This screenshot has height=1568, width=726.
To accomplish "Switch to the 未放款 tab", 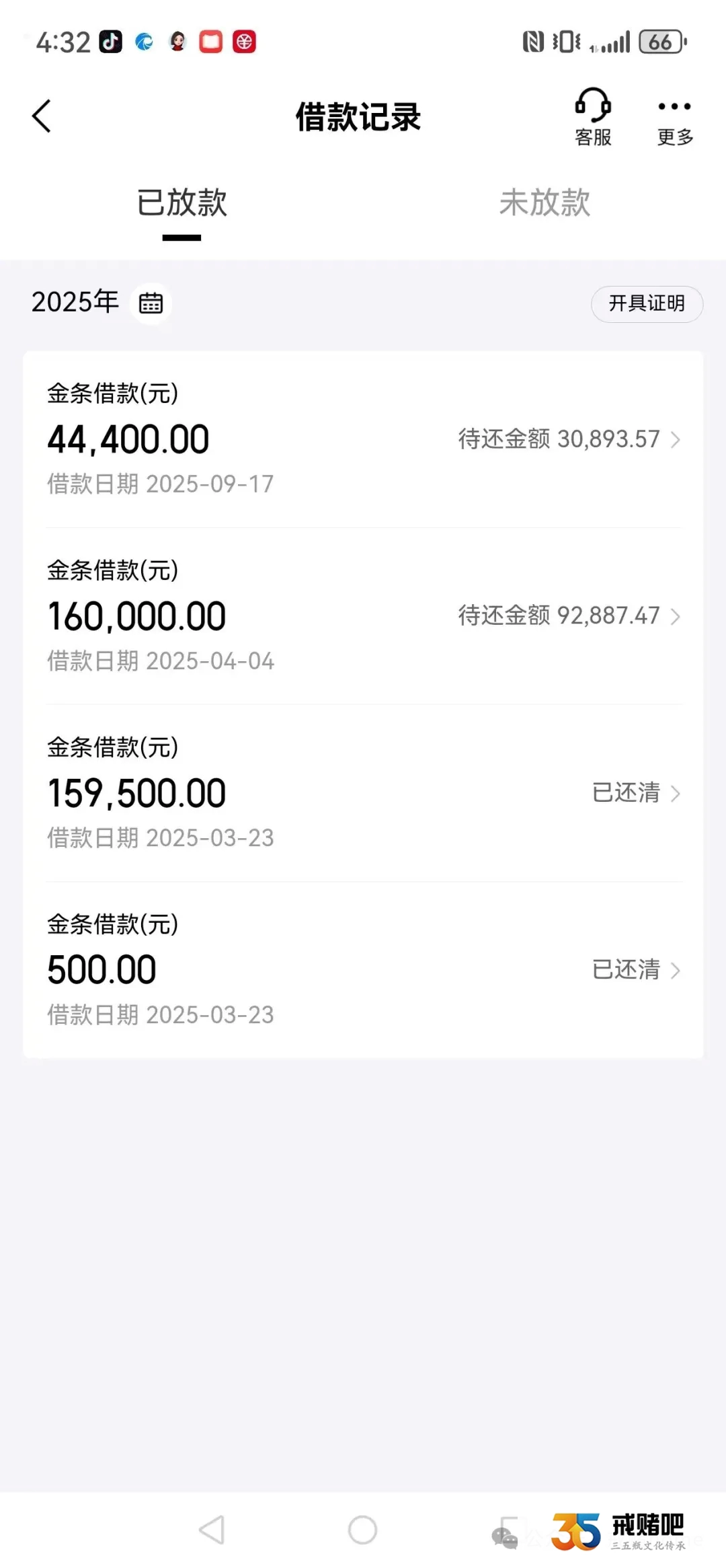I will [546, 204].
